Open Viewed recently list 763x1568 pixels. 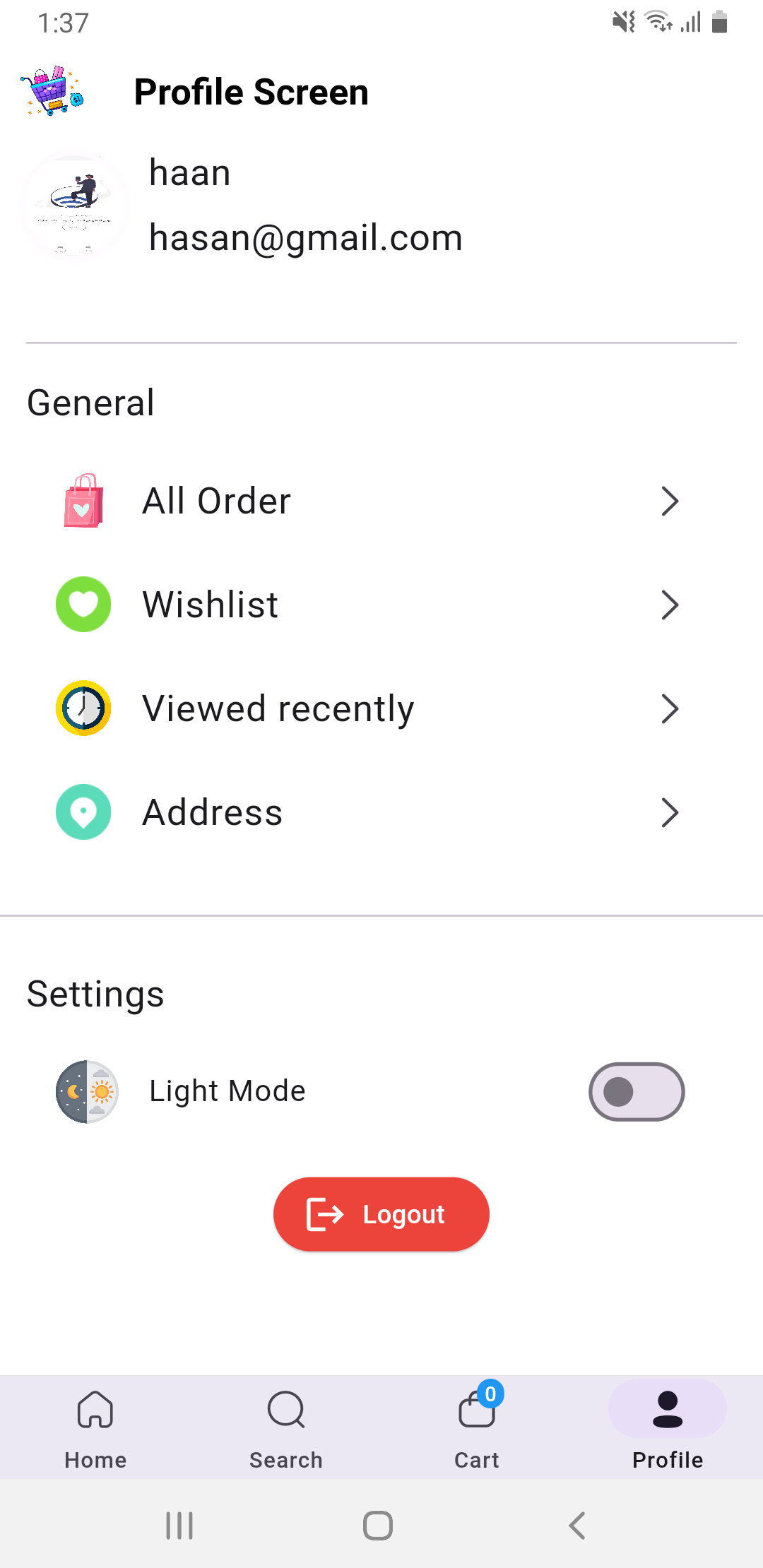click(381, 708)
